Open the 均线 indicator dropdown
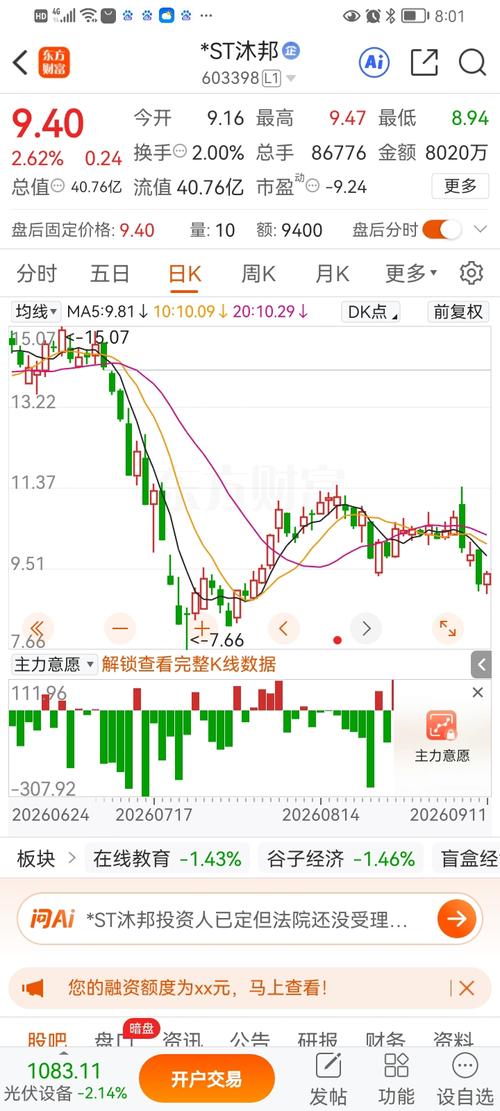The height and width of the screenshot is (1111, 500). (36, 311)
